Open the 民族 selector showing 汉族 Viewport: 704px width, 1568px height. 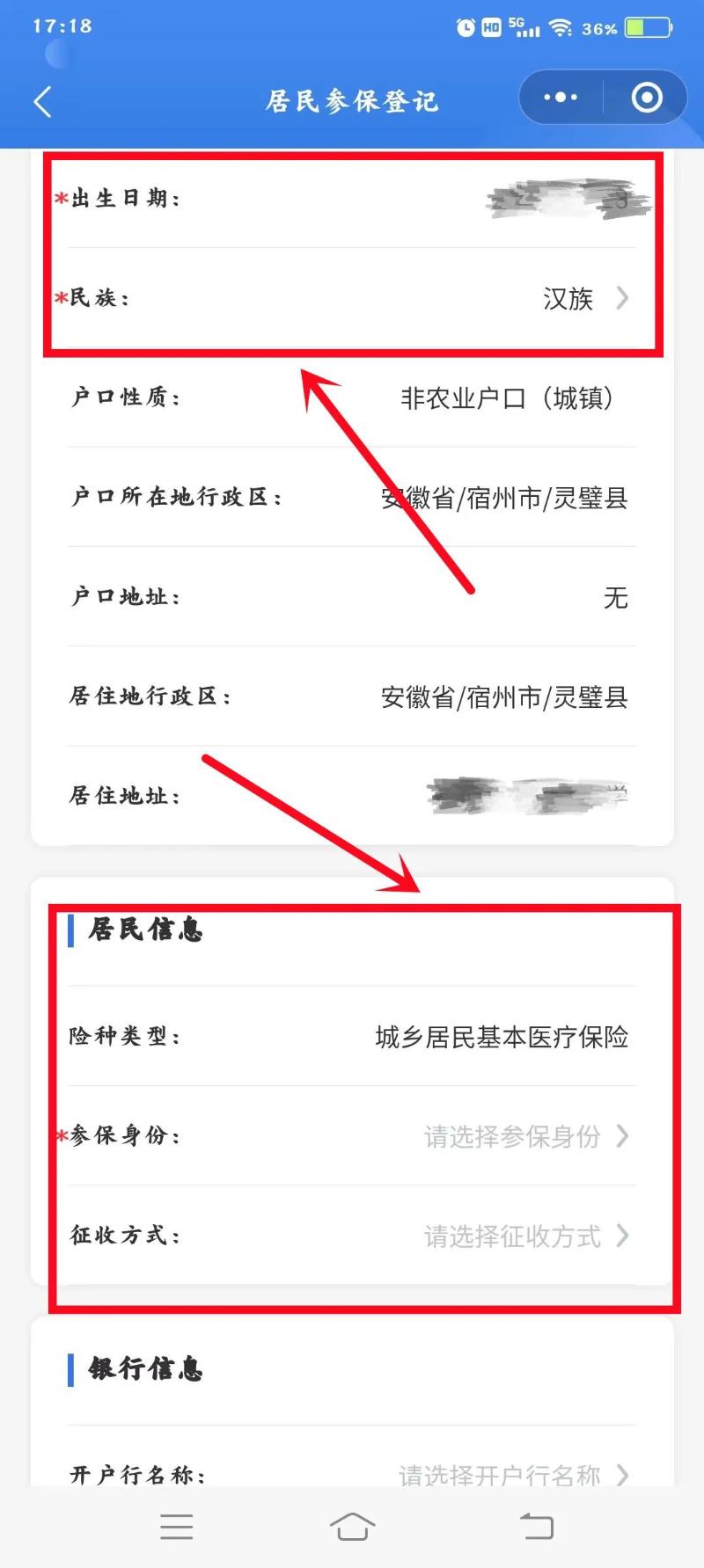pyautogui.click(x=352, y=298)
